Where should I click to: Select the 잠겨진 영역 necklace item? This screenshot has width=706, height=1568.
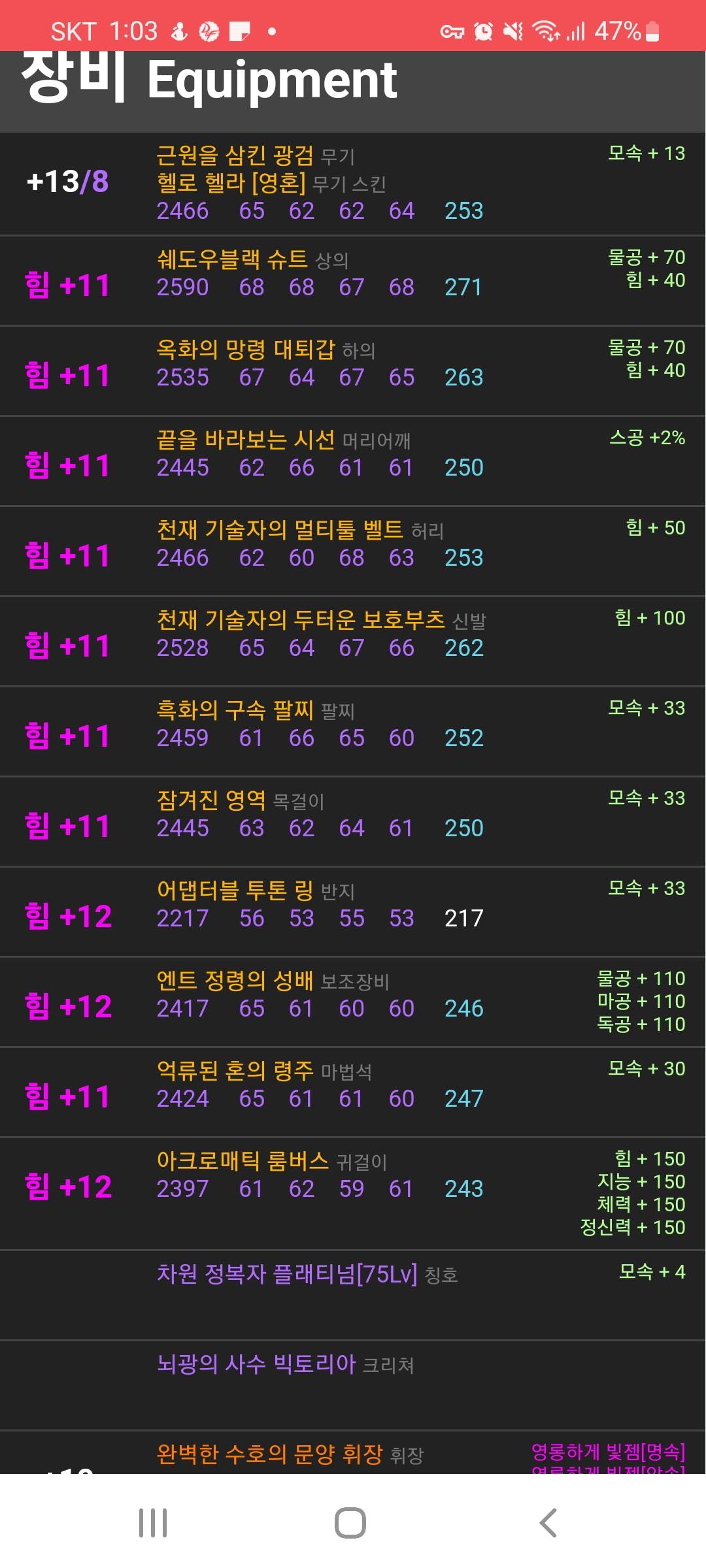353,821
